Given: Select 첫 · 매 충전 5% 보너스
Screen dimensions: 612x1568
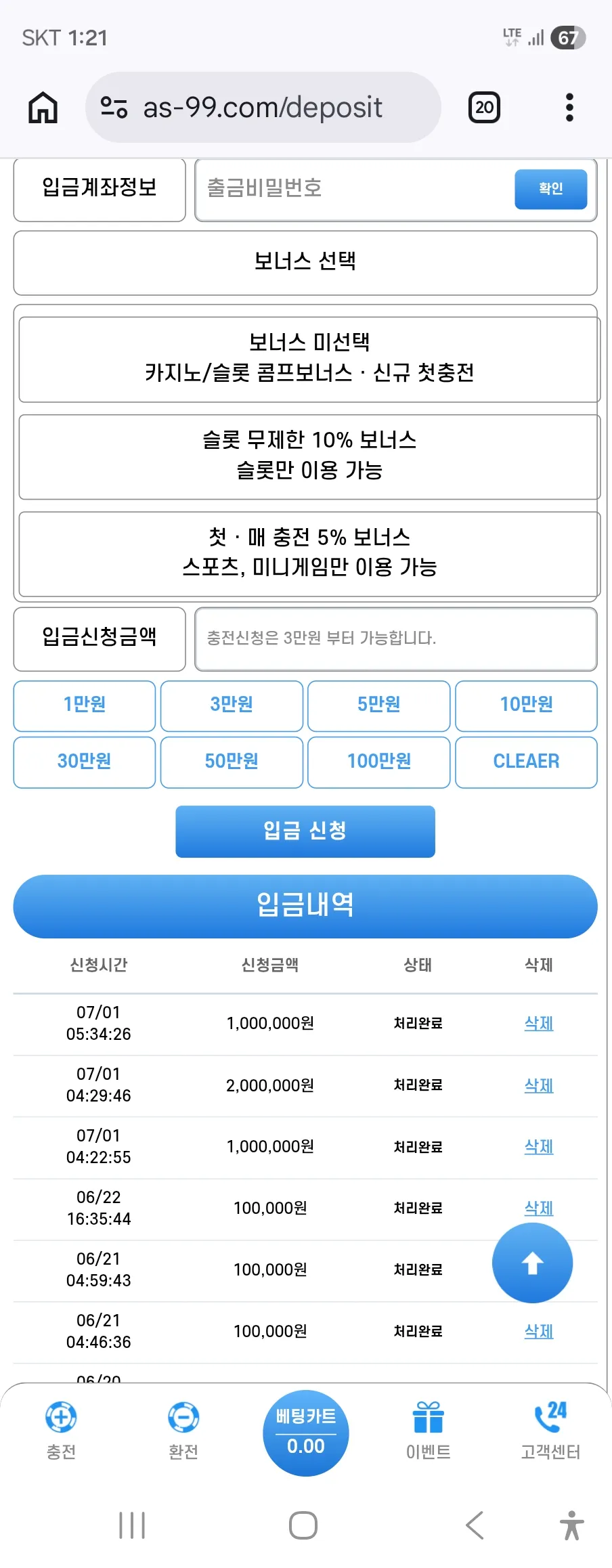Looking at the screenshot, I should [309, 554].
